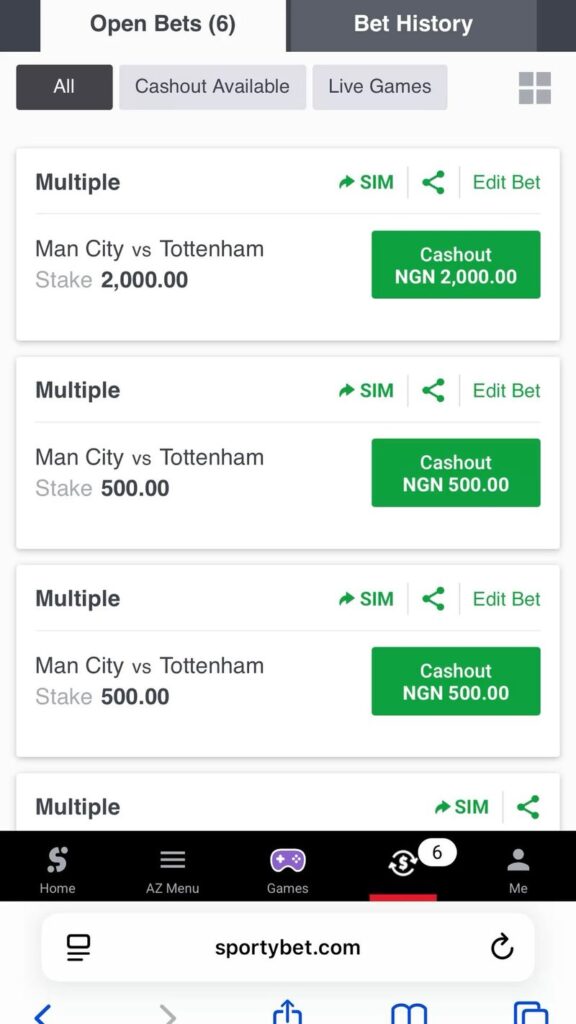Select the Open Bets tab

pyautogui.click(x=163, y=24)
